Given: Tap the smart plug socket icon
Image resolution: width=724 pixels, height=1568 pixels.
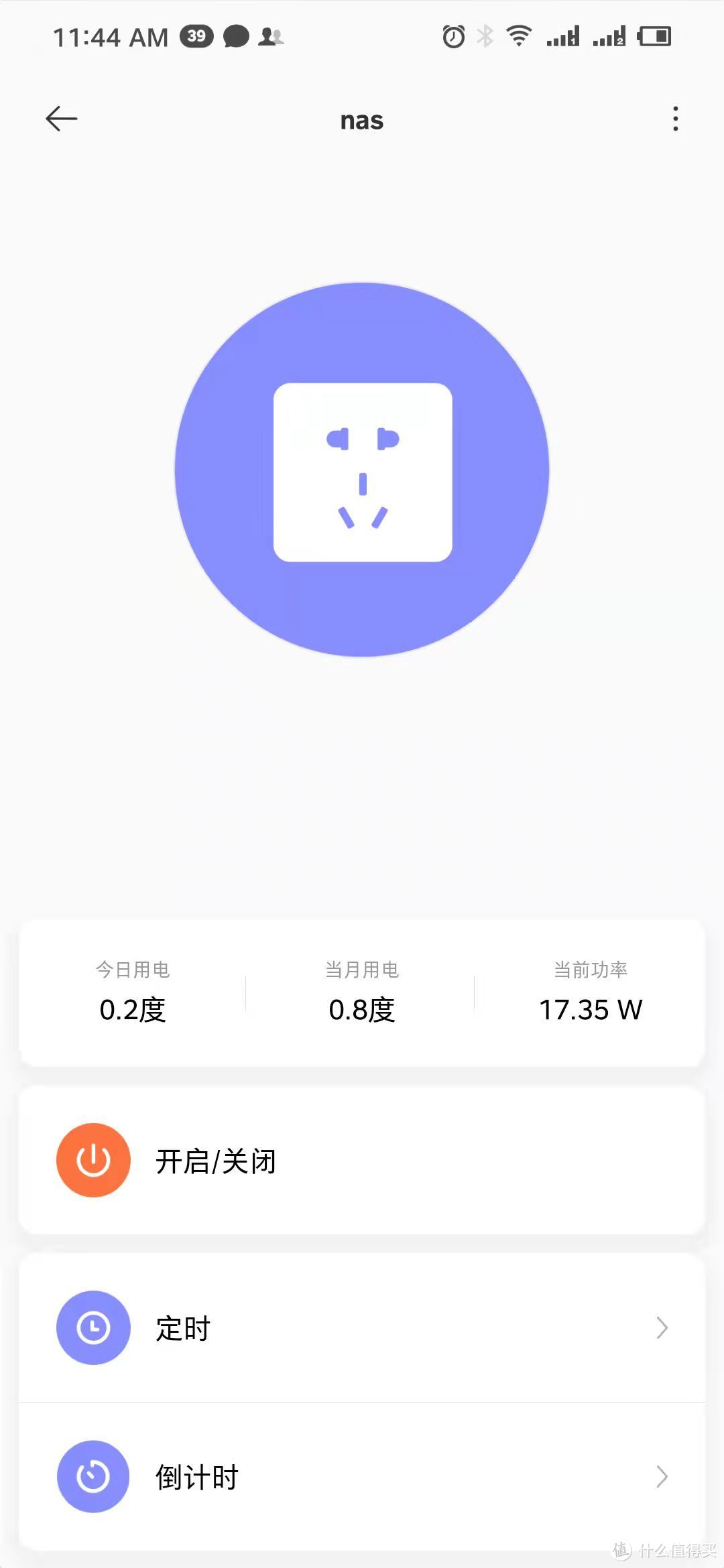Looking at the screenshot, I should [x=361, y=469].
